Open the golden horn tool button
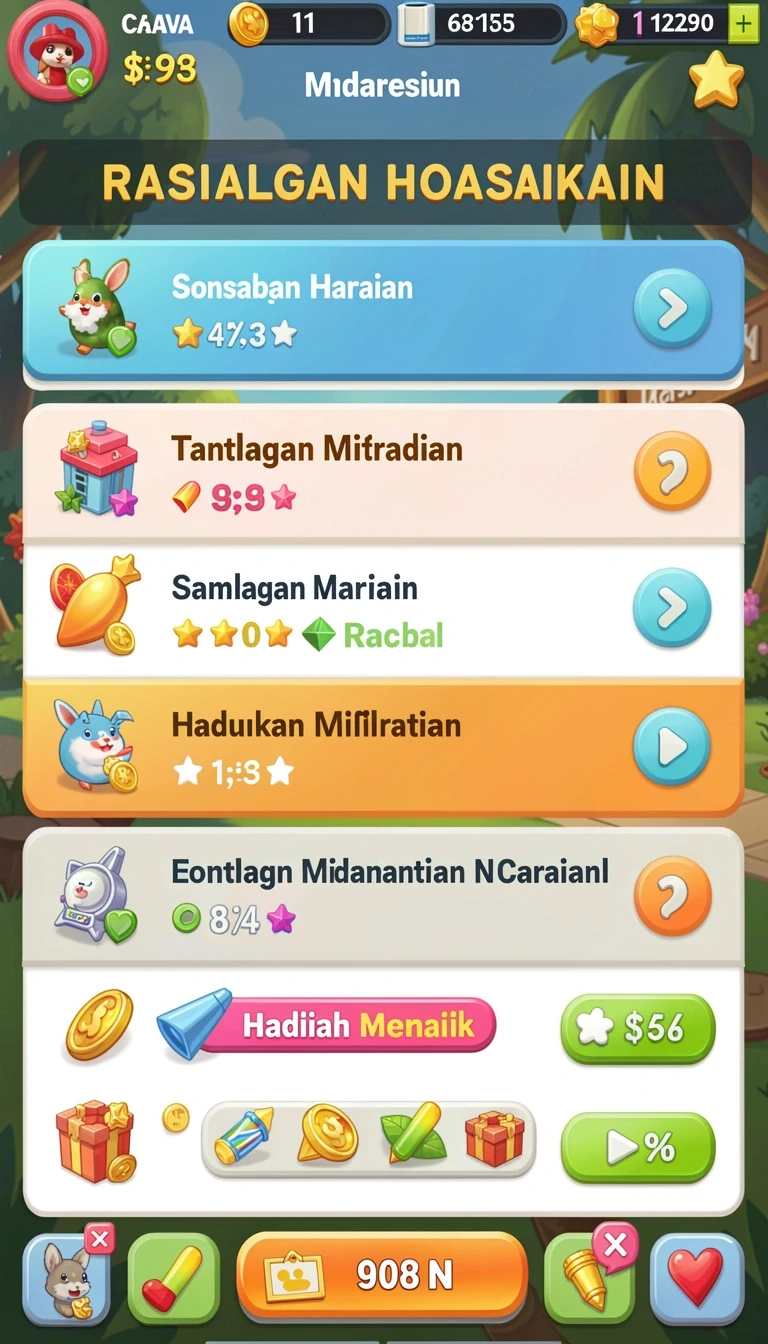 coord(588,1278)
